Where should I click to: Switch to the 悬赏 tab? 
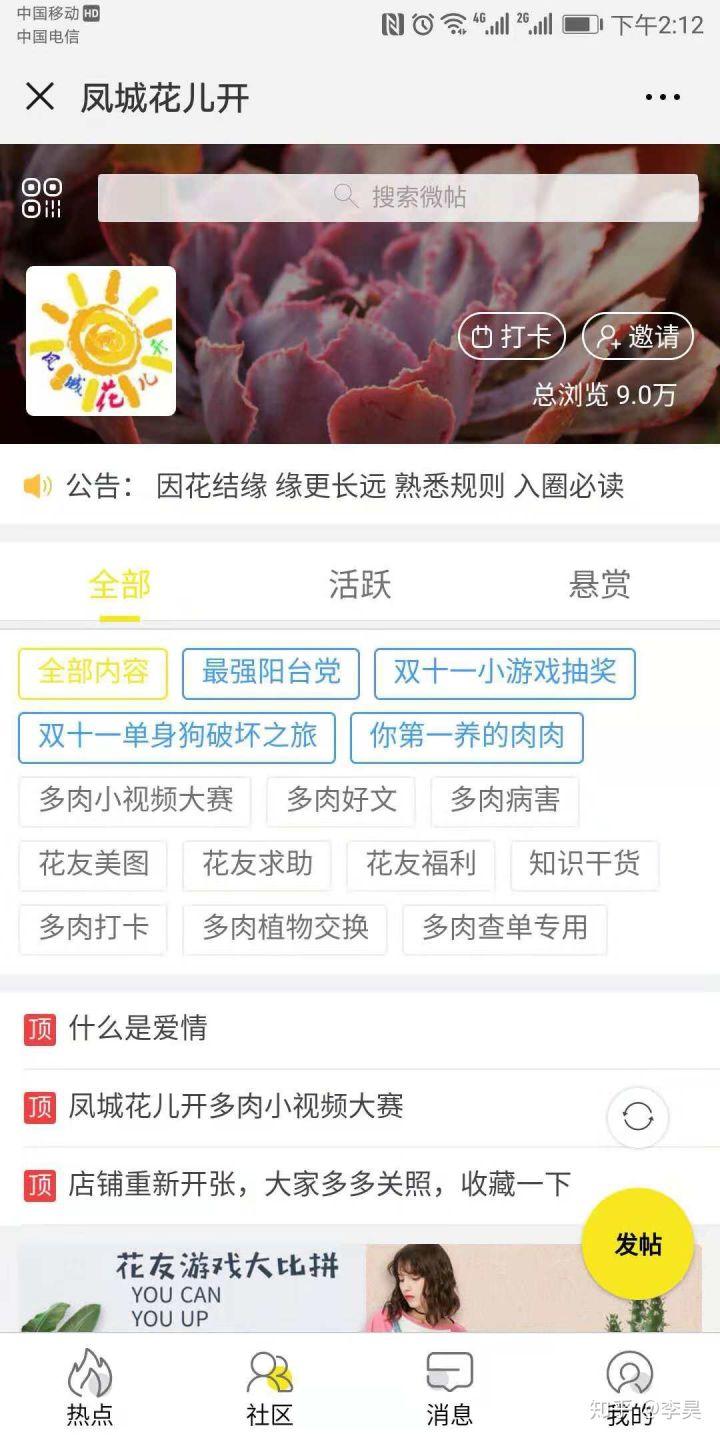coord(599,585)
